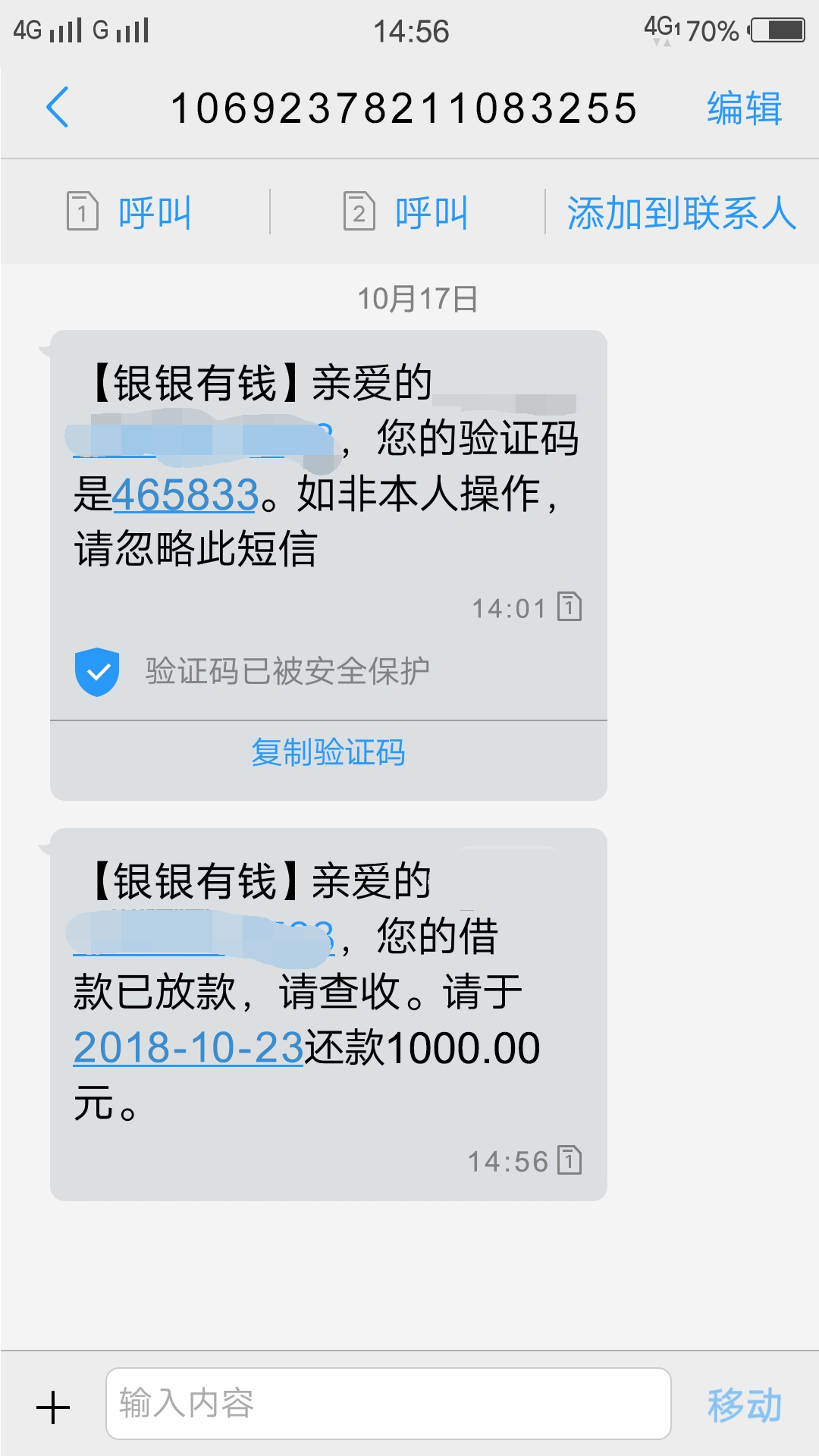Open the date link 2018-10-23
This screenshot has width=819, height=1456.
pyautogui.click(x=188, y=1047)
